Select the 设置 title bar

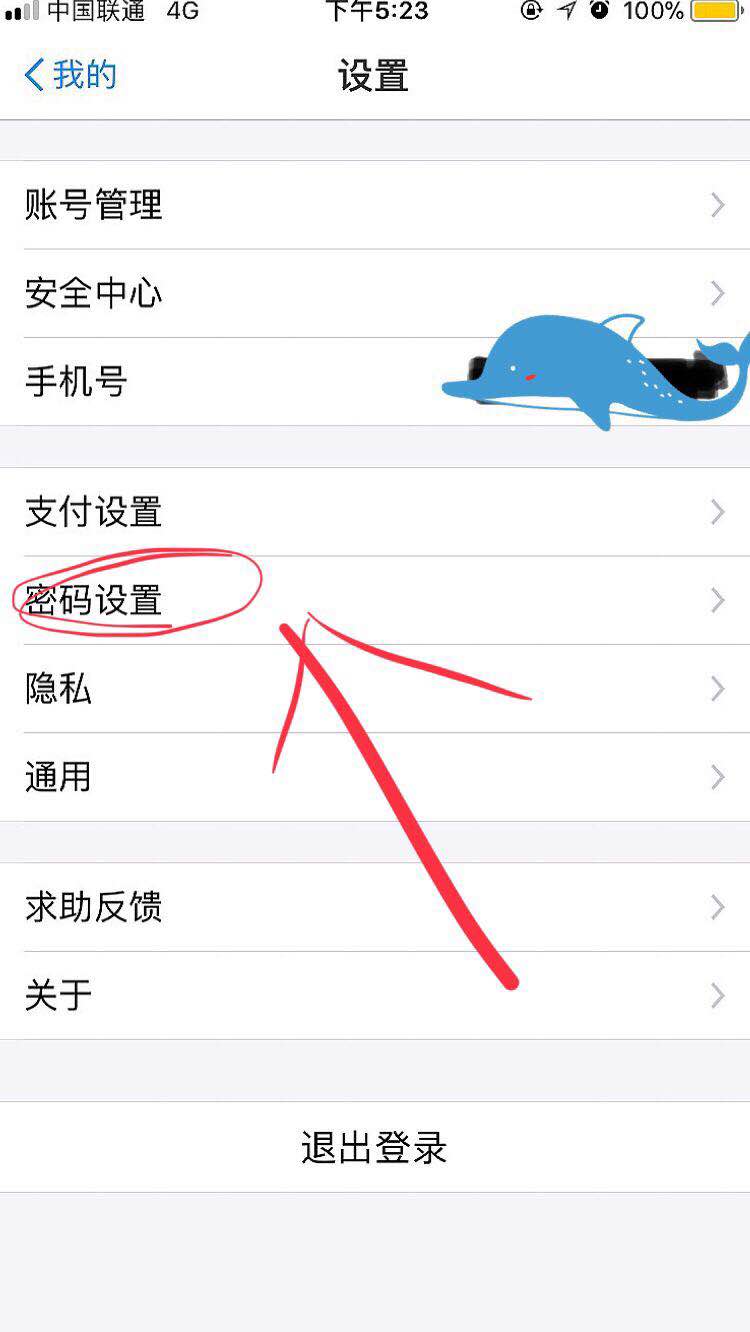tap(375, 74)
